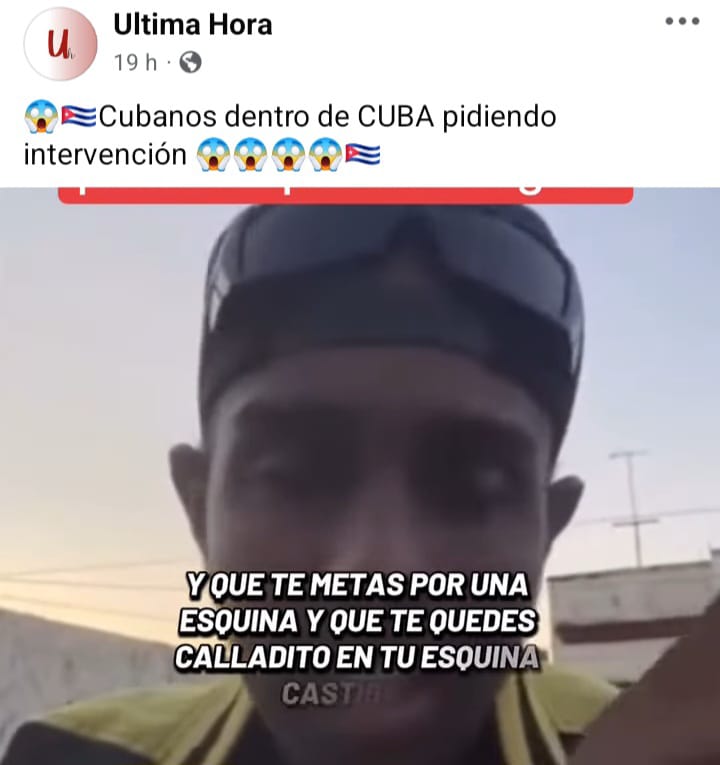
Task: Play the video in the Ultima Hora post
Action: click(x=360, y=475)
